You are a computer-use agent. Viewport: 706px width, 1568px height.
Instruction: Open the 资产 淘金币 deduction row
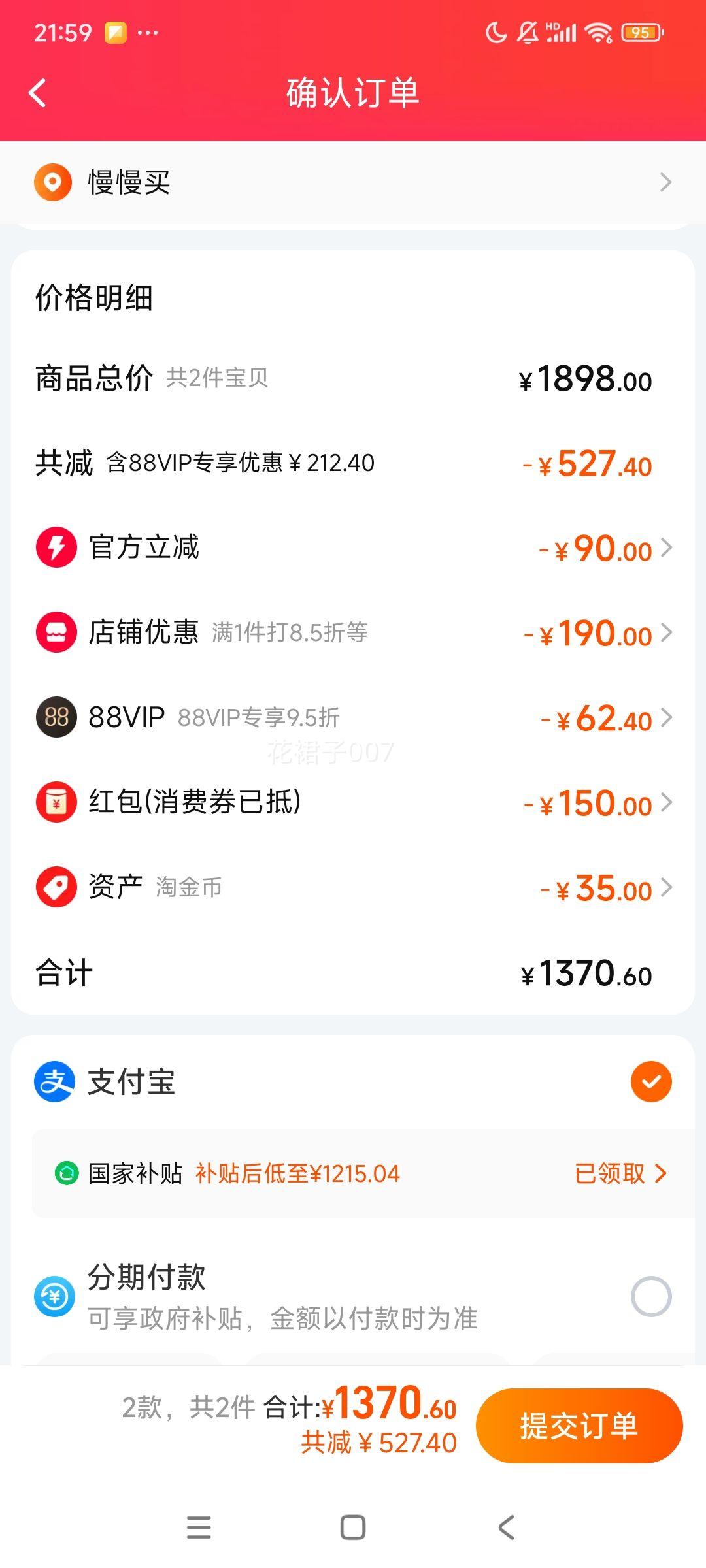pos(353,887)
